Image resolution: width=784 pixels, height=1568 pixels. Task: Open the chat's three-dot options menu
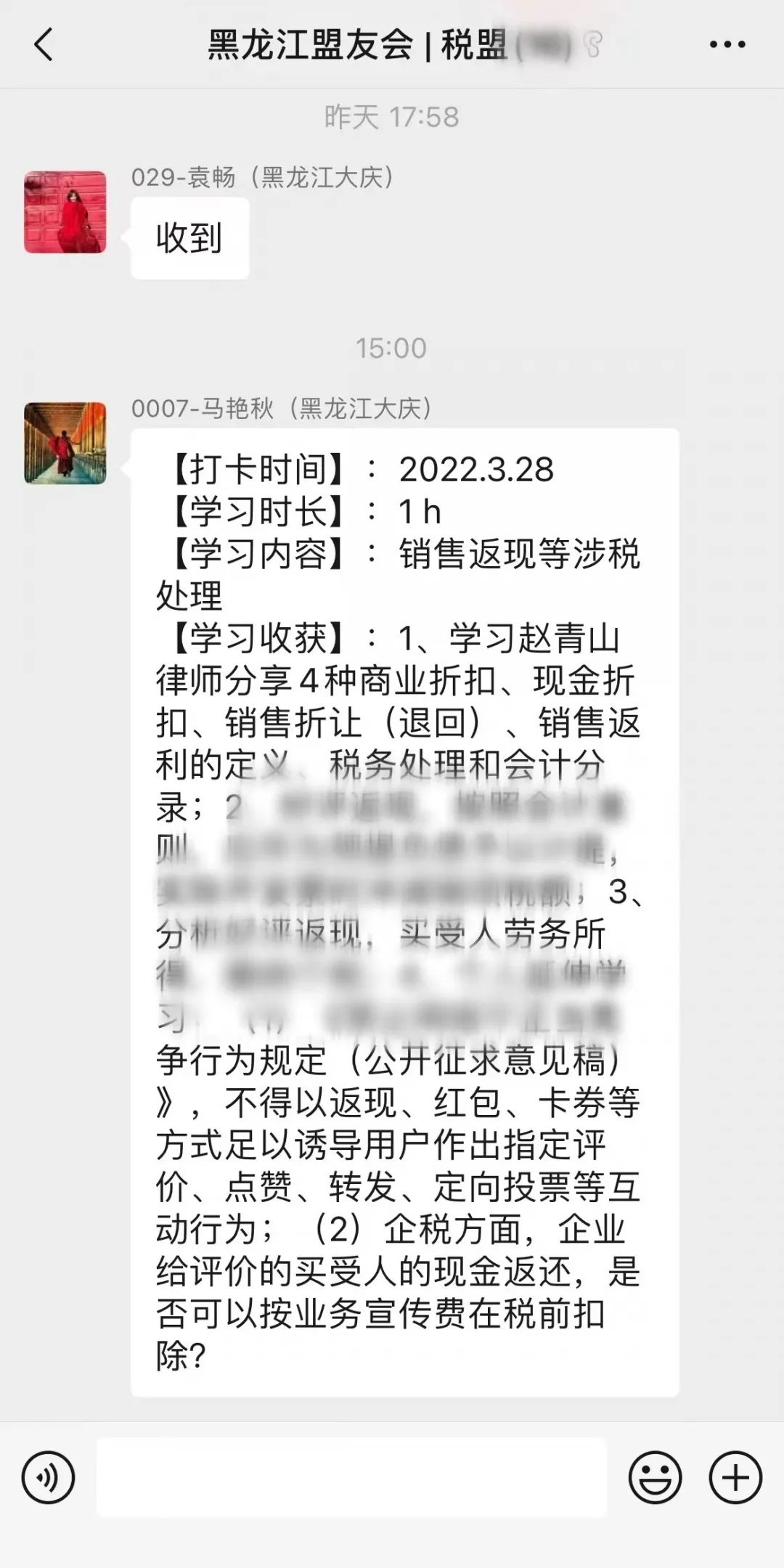click(727, 45)
